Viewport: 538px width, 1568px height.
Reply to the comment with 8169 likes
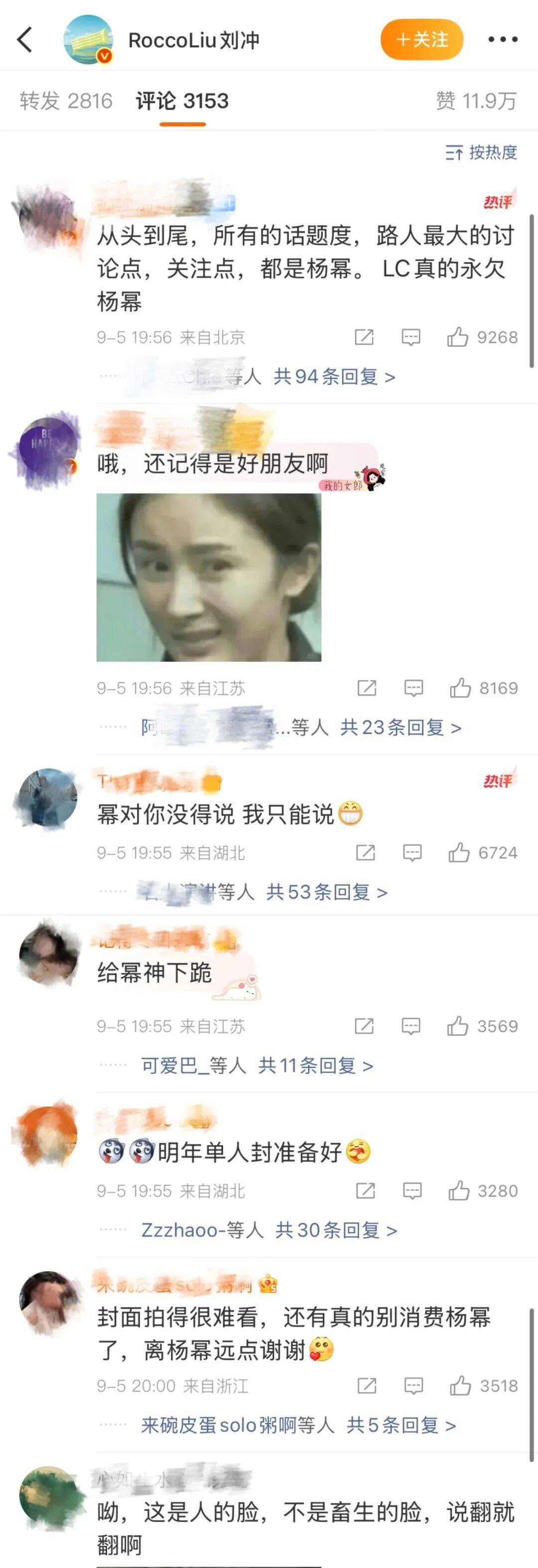pos(413,689)
